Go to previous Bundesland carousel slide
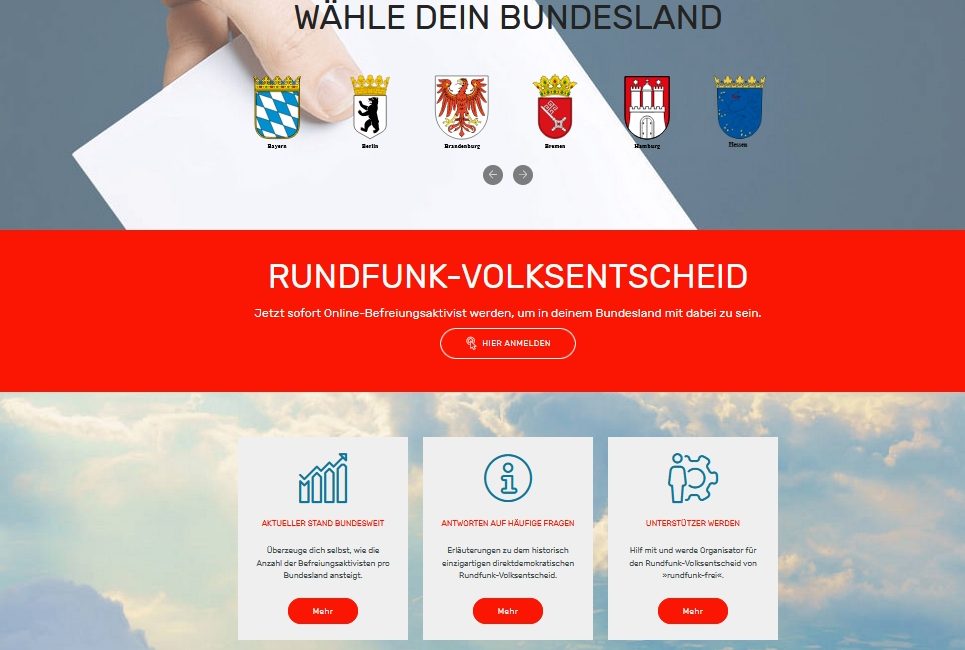The image size is (965, 650). [493, 175]
